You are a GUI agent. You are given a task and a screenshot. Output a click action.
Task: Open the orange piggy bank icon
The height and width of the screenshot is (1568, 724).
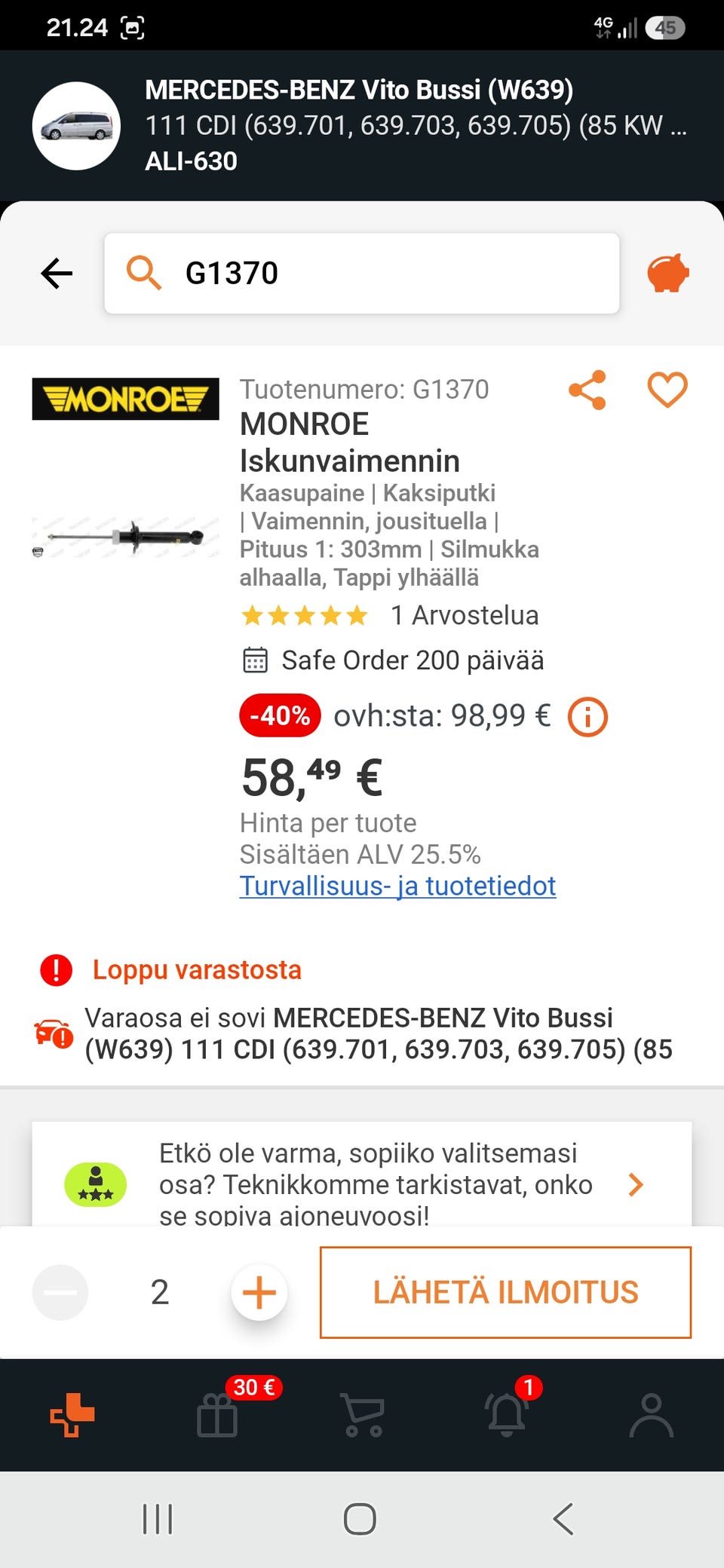coord(668,273)
